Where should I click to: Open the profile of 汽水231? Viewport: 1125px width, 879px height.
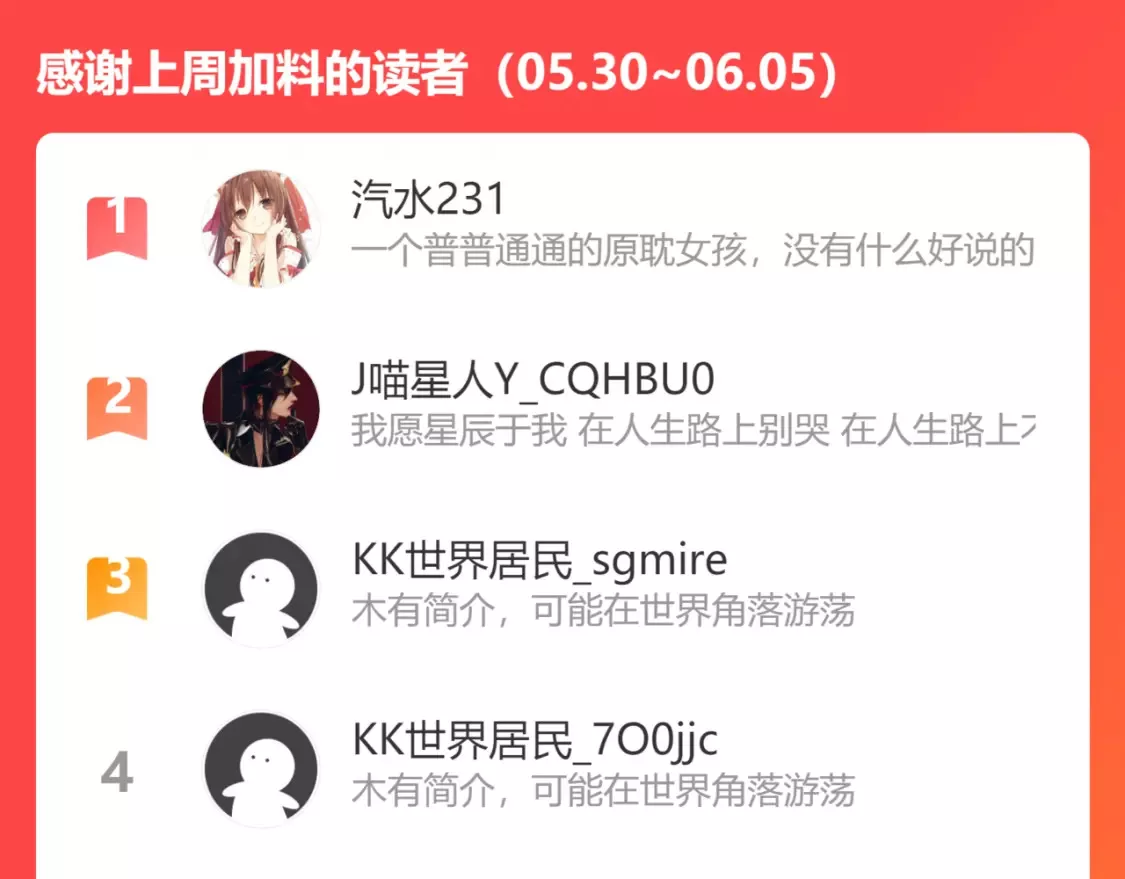click(x=562, y=227)
